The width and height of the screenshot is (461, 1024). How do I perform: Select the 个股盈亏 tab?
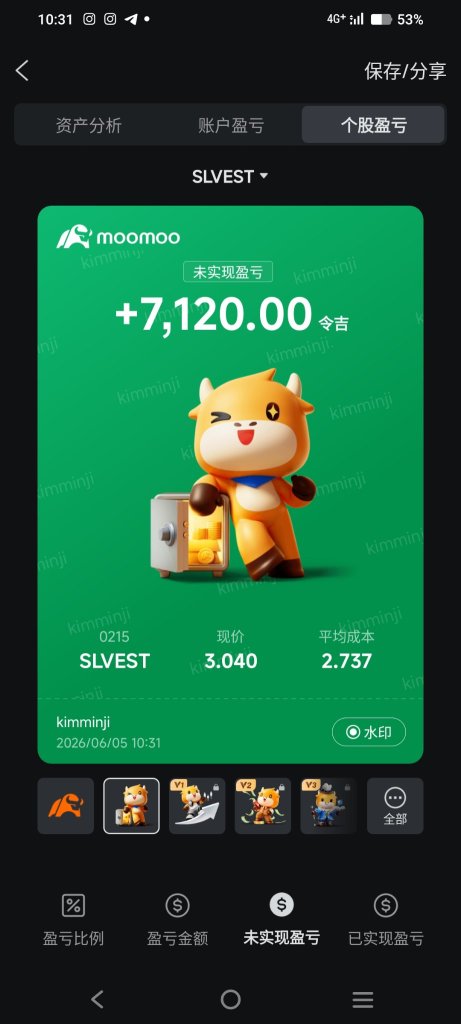(x=373, y=125)
